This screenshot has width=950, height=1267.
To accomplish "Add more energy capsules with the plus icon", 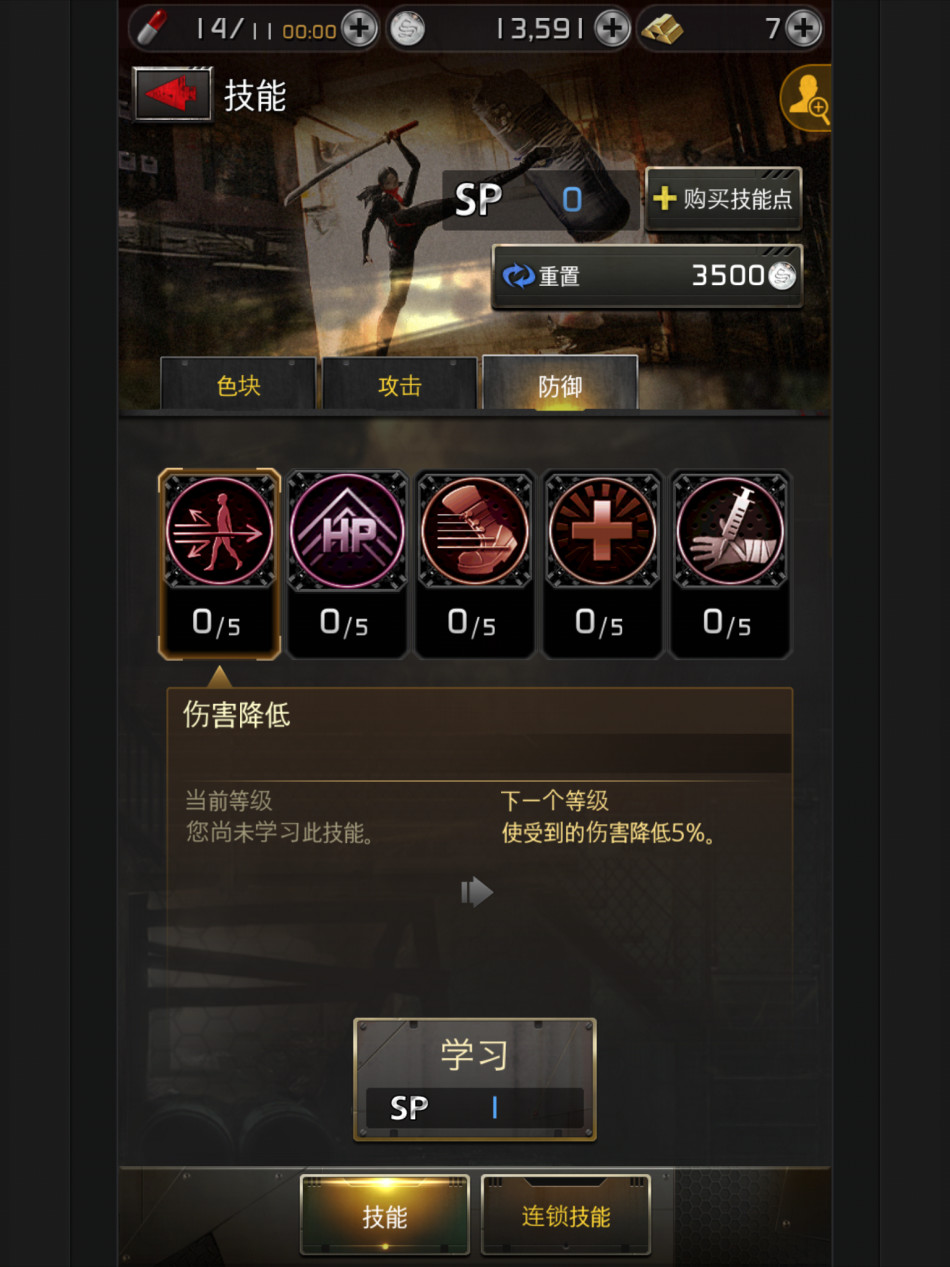I will click(x=359, y=29).
